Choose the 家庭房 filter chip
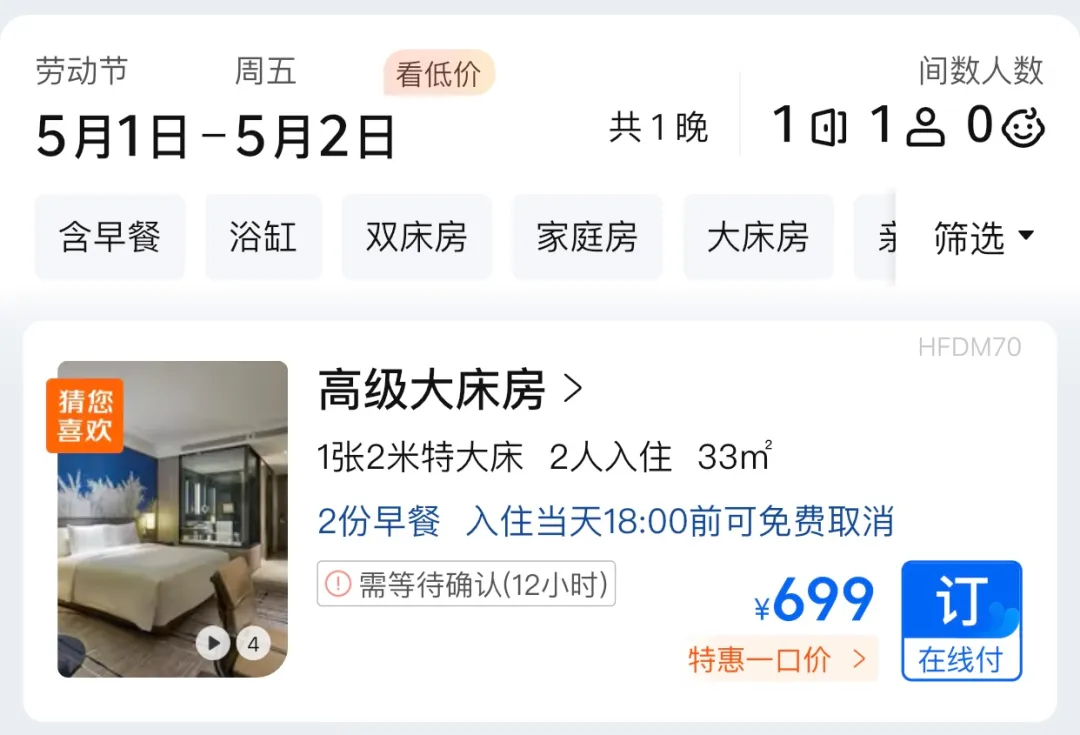Screen dimensions: 1080x735 tap(587, 238)
